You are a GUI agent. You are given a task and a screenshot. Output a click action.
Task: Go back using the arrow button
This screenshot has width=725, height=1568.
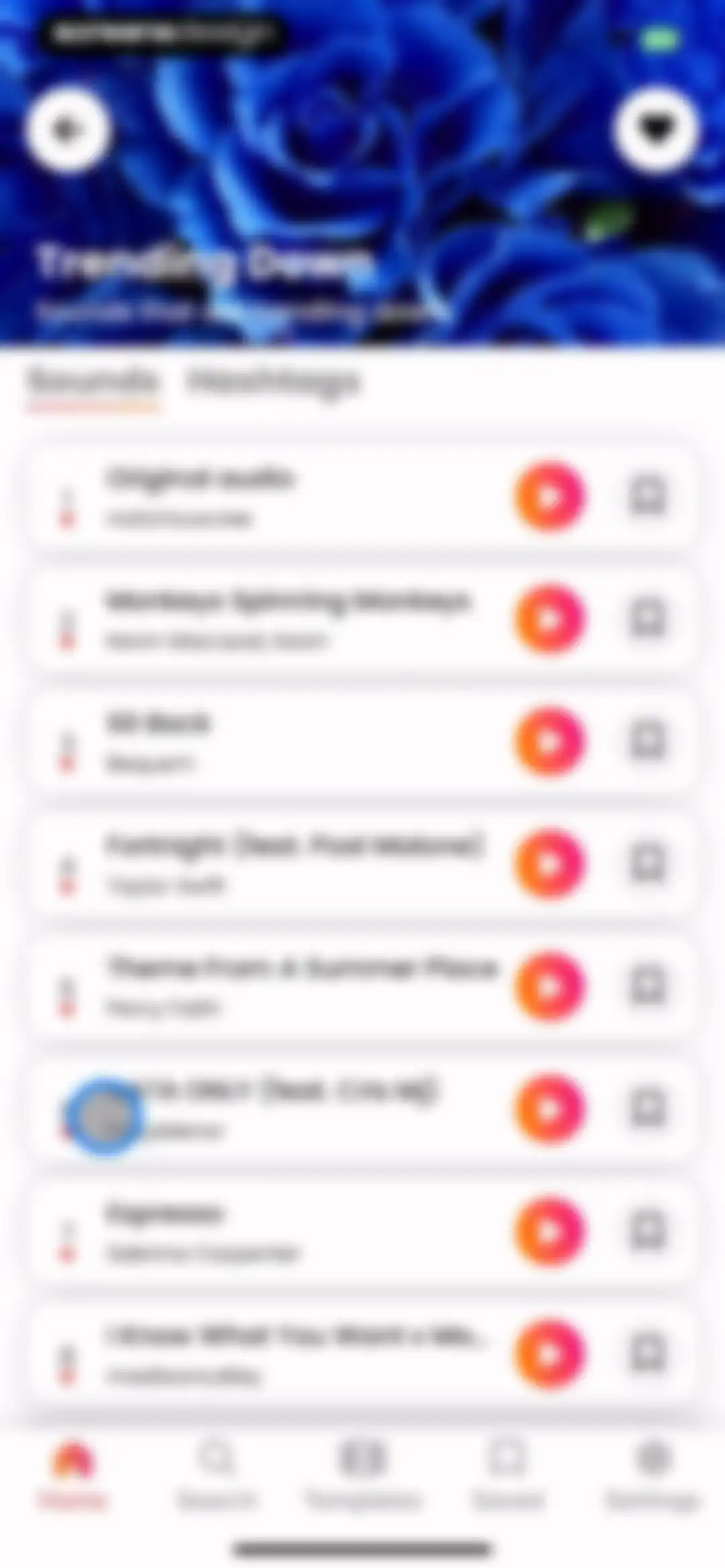pyautogui.click(x=67, y=129)
